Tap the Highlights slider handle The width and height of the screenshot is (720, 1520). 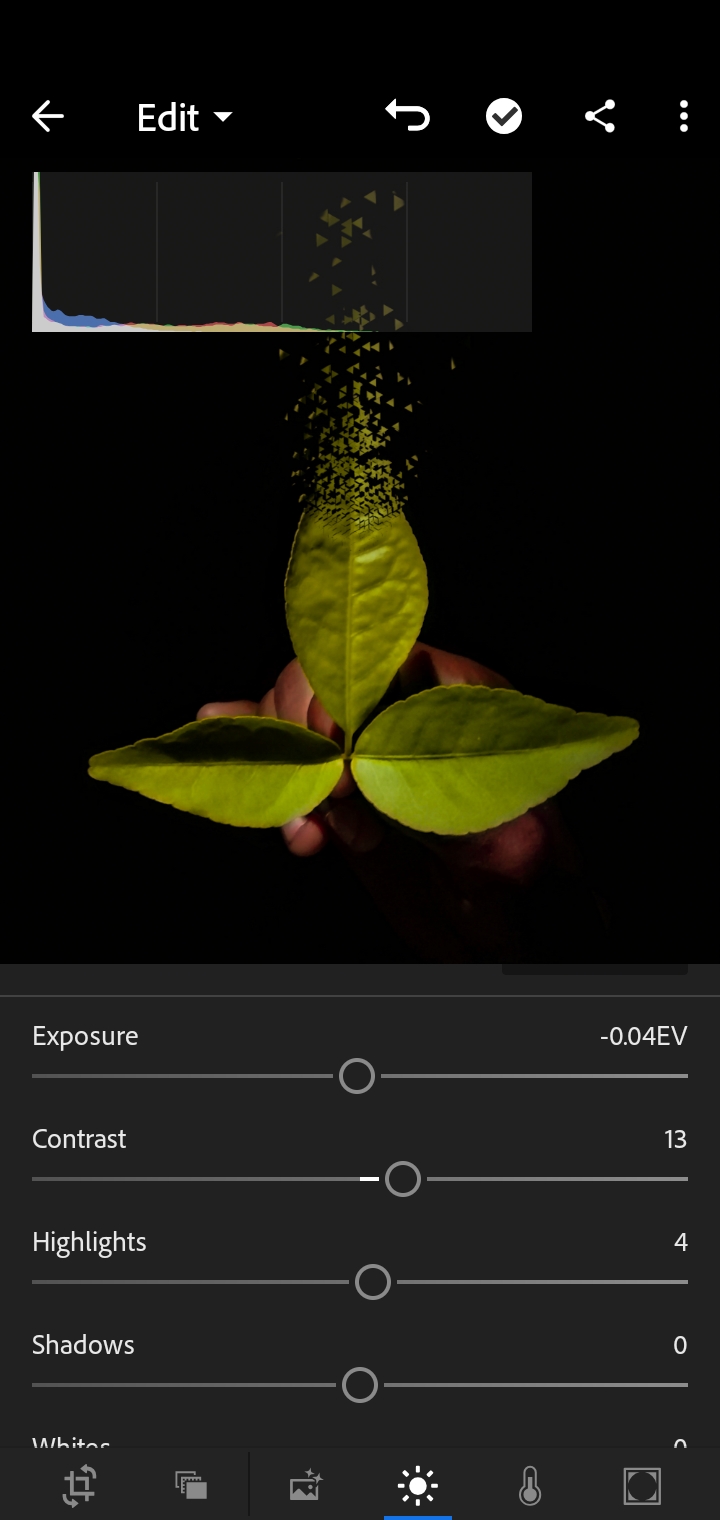tap(372, 1281)
